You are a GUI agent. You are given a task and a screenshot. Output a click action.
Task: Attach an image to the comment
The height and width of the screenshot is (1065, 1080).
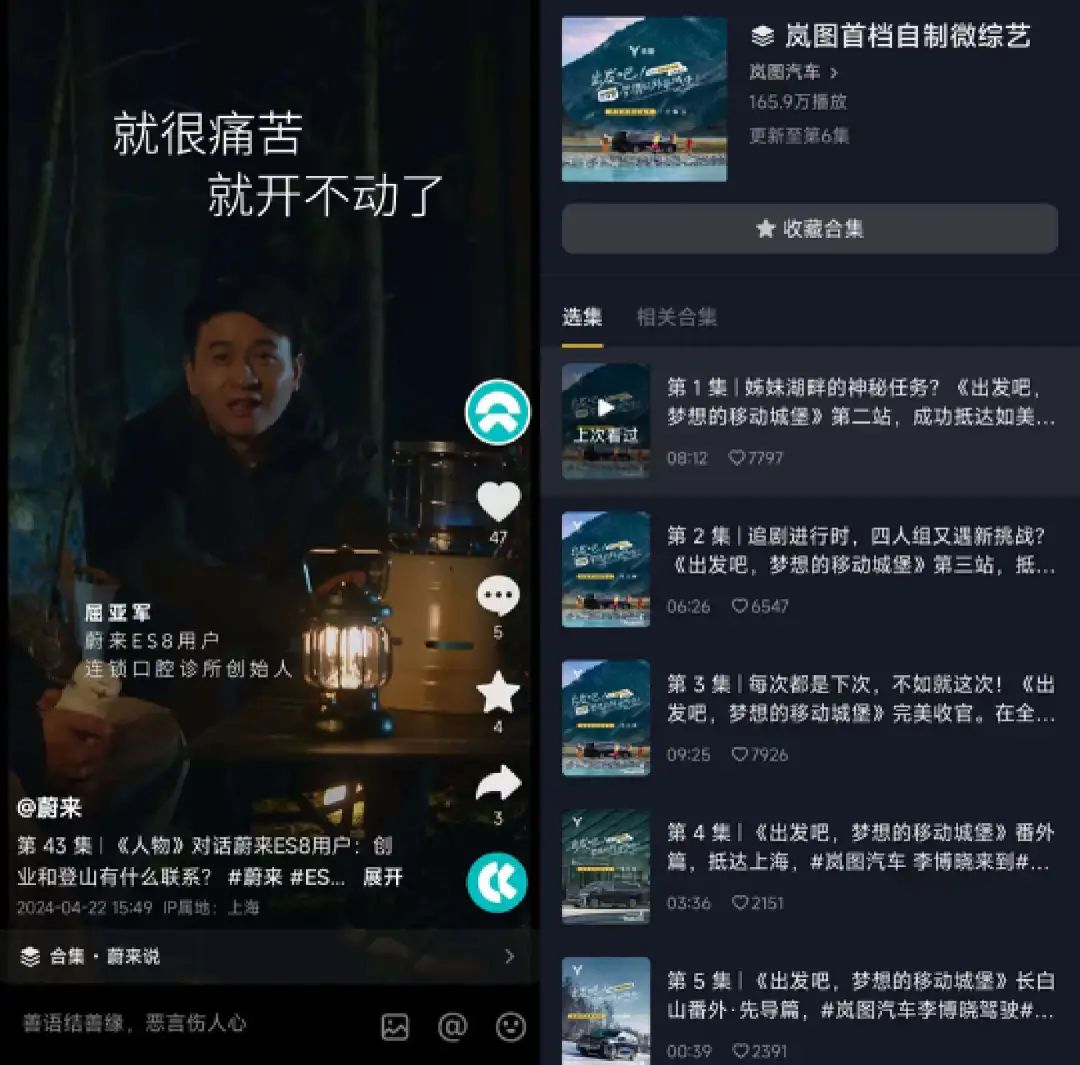coord(395,1026)
